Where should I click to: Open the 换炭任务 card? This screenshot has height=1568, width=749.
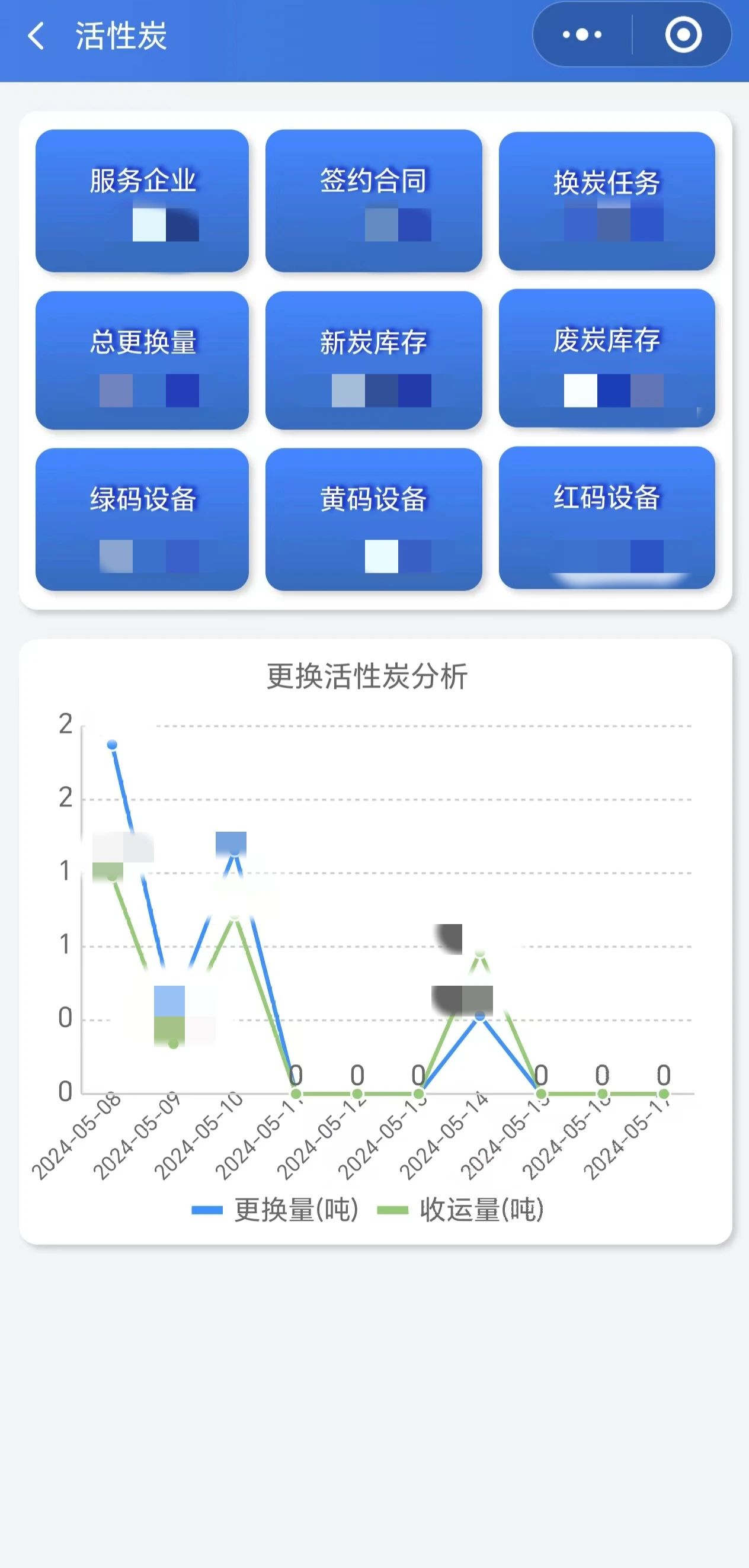coord(607,201)
